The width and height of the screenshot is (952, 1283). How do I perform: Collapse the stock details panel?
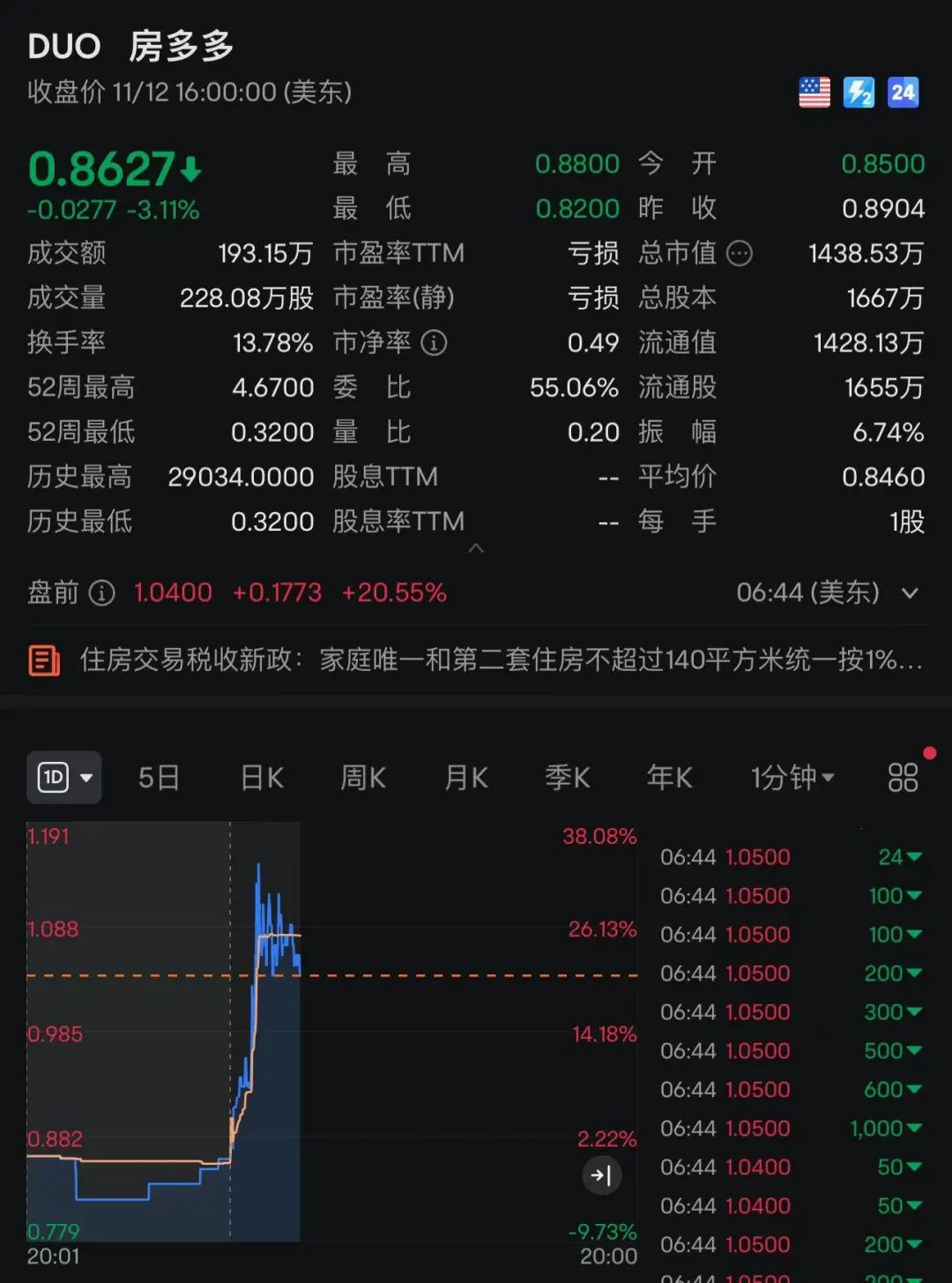476,549
